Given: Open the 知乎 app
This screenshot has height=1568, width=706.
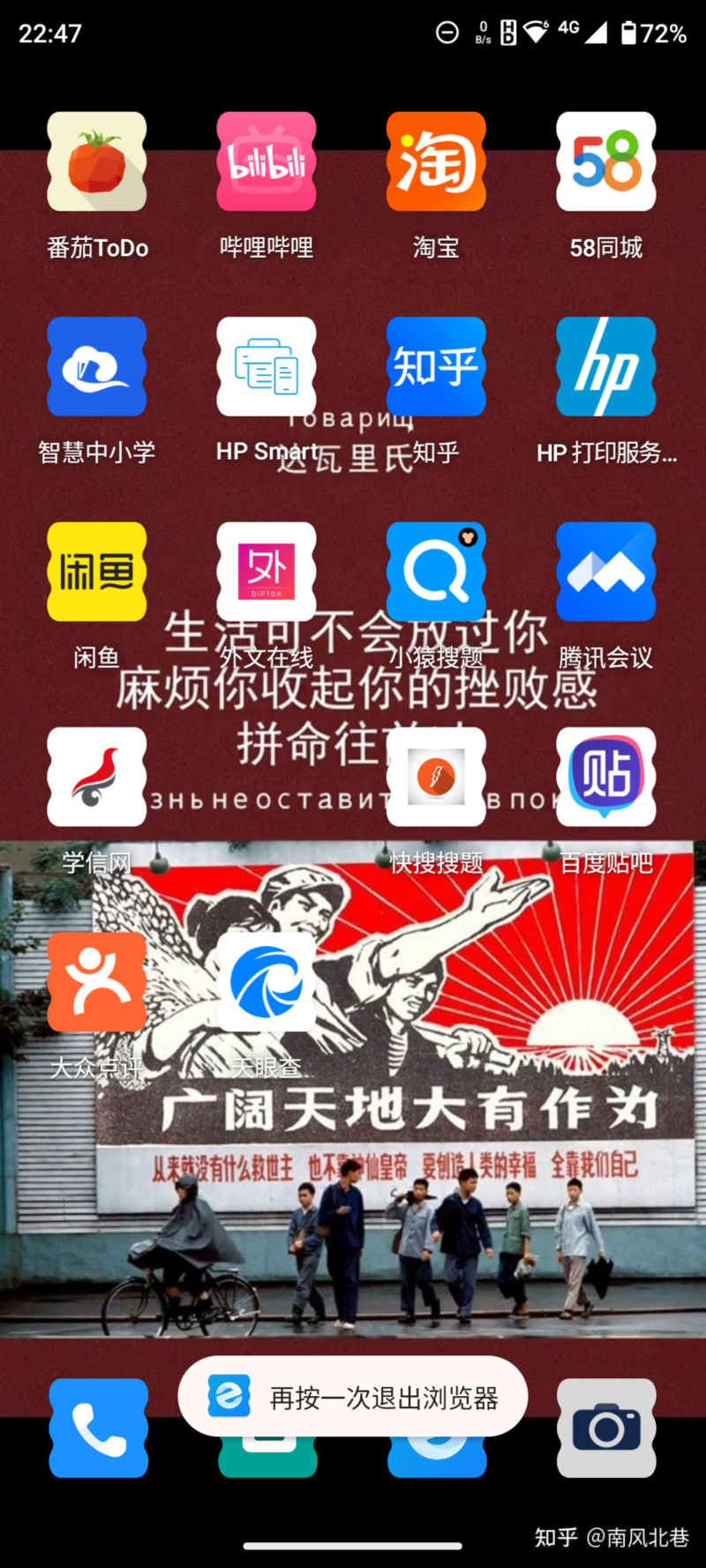Looking at the screenshot, I should 436,366.
